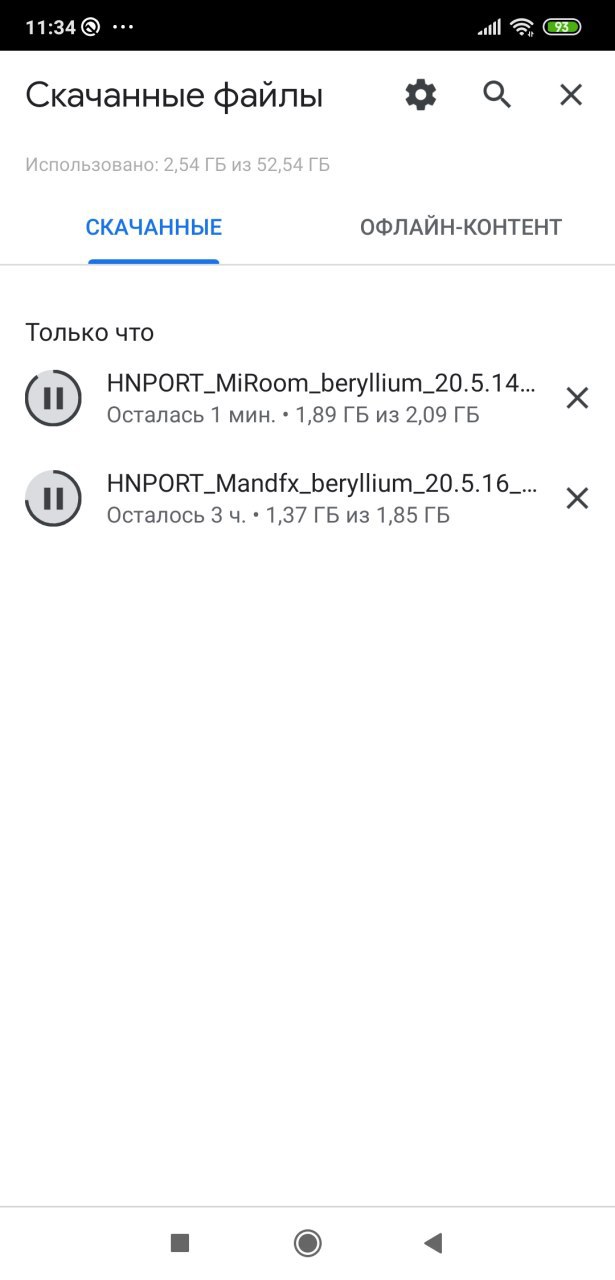Search downloaded files
Screen dimensions: 615x1280
click(x=497, y=95)
